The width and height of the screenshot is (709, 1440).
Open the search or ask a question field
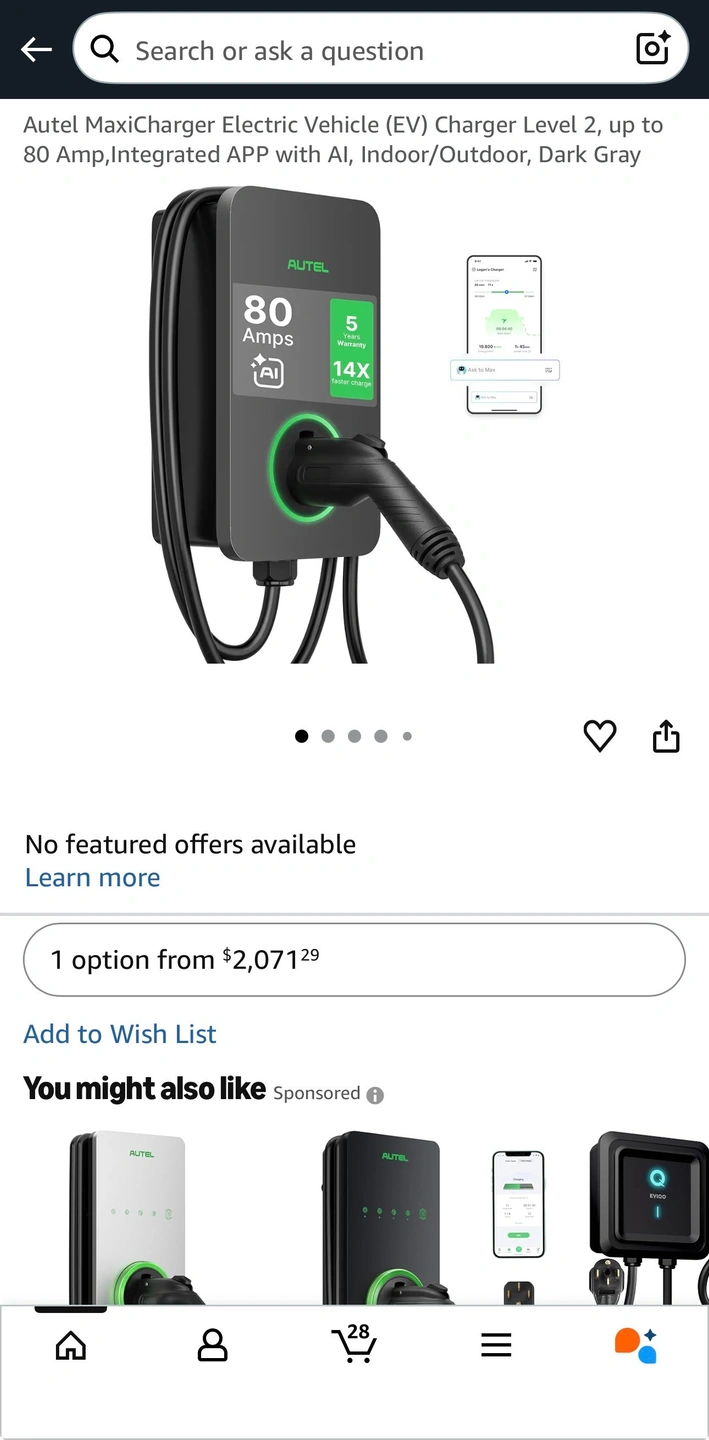click(x=360, y=50)
